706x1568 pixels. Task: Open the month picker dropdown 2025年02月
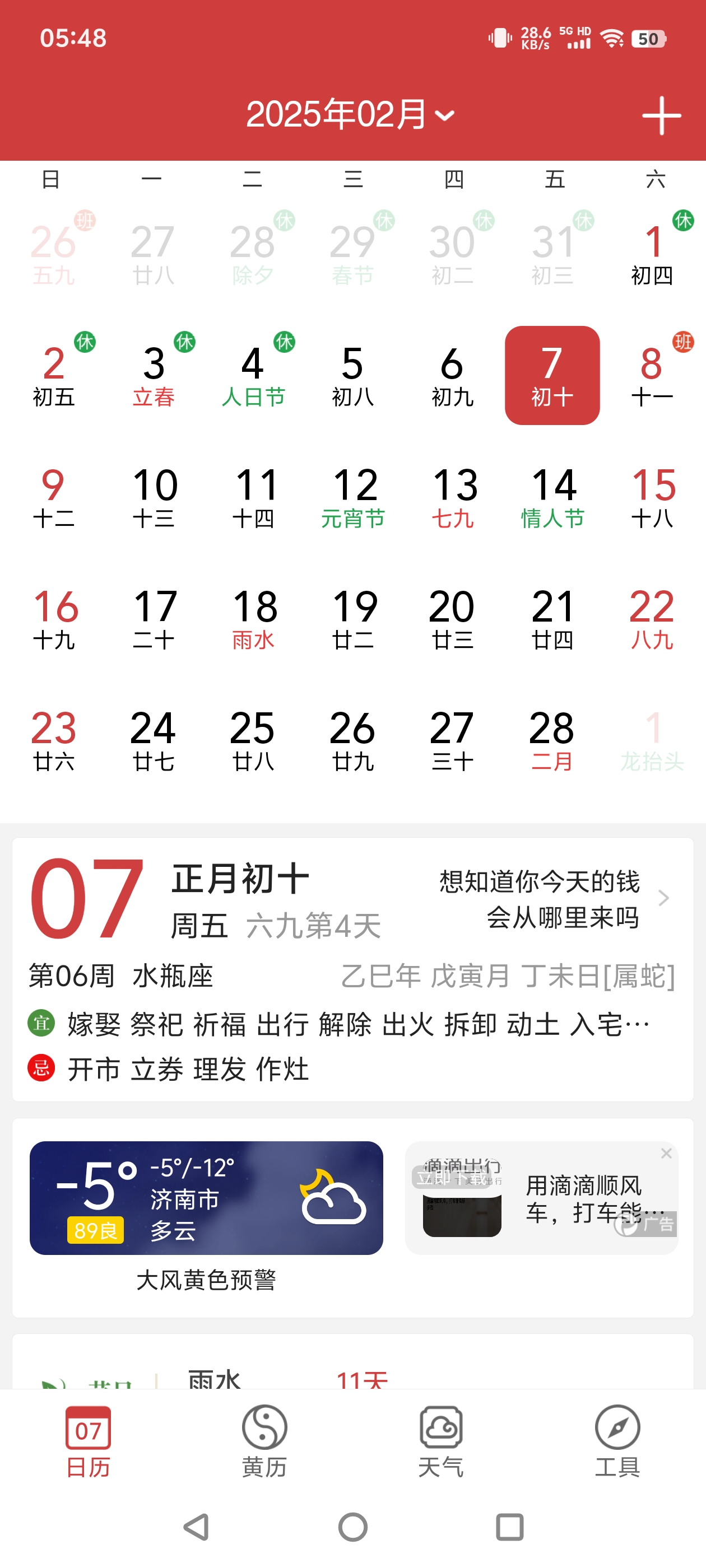click(x=350, y=114)
